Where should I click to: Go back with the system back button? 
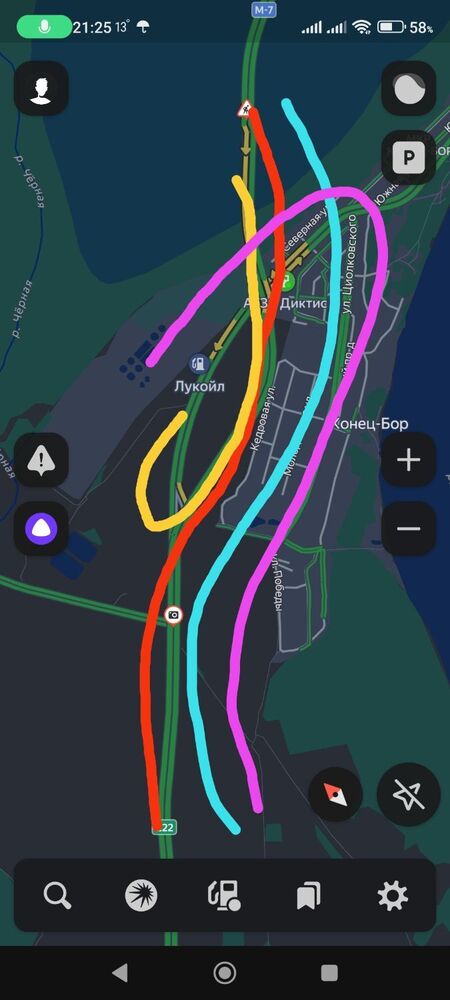pyautogui.click(x=119, y=973)
